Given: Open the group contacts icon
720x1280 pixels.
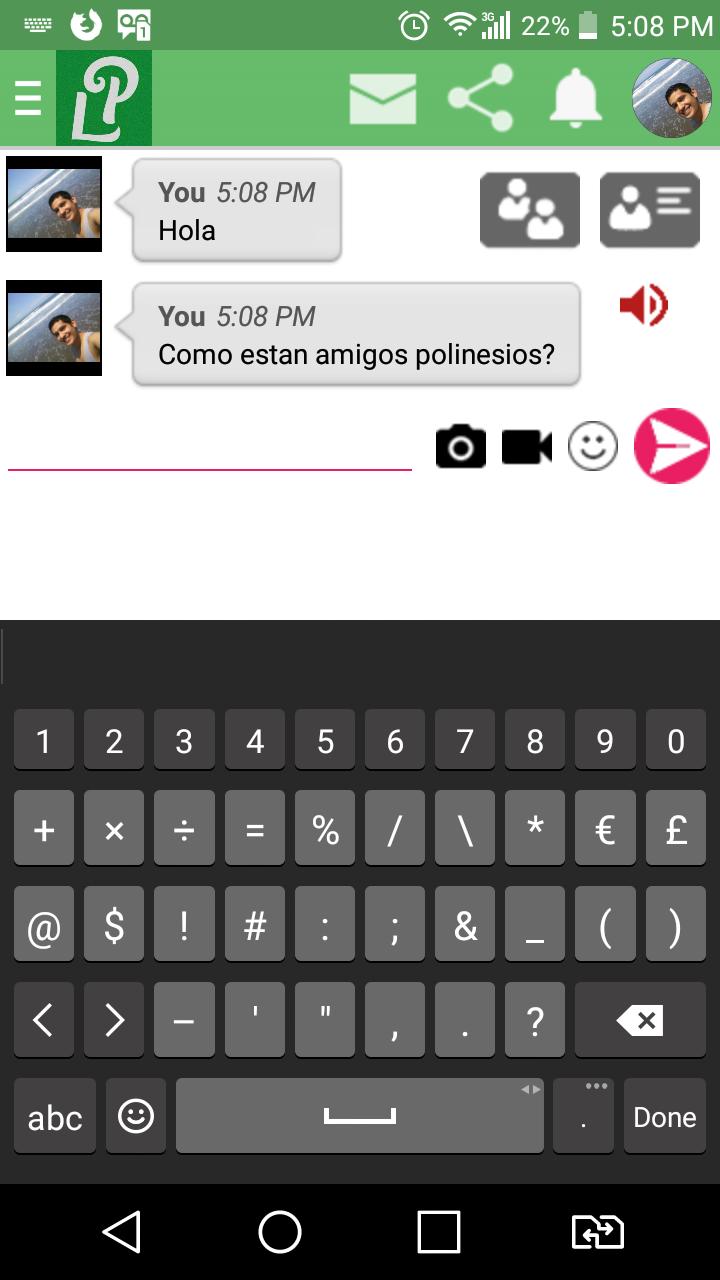Looking at the screenshot, I should click(529, 210).
